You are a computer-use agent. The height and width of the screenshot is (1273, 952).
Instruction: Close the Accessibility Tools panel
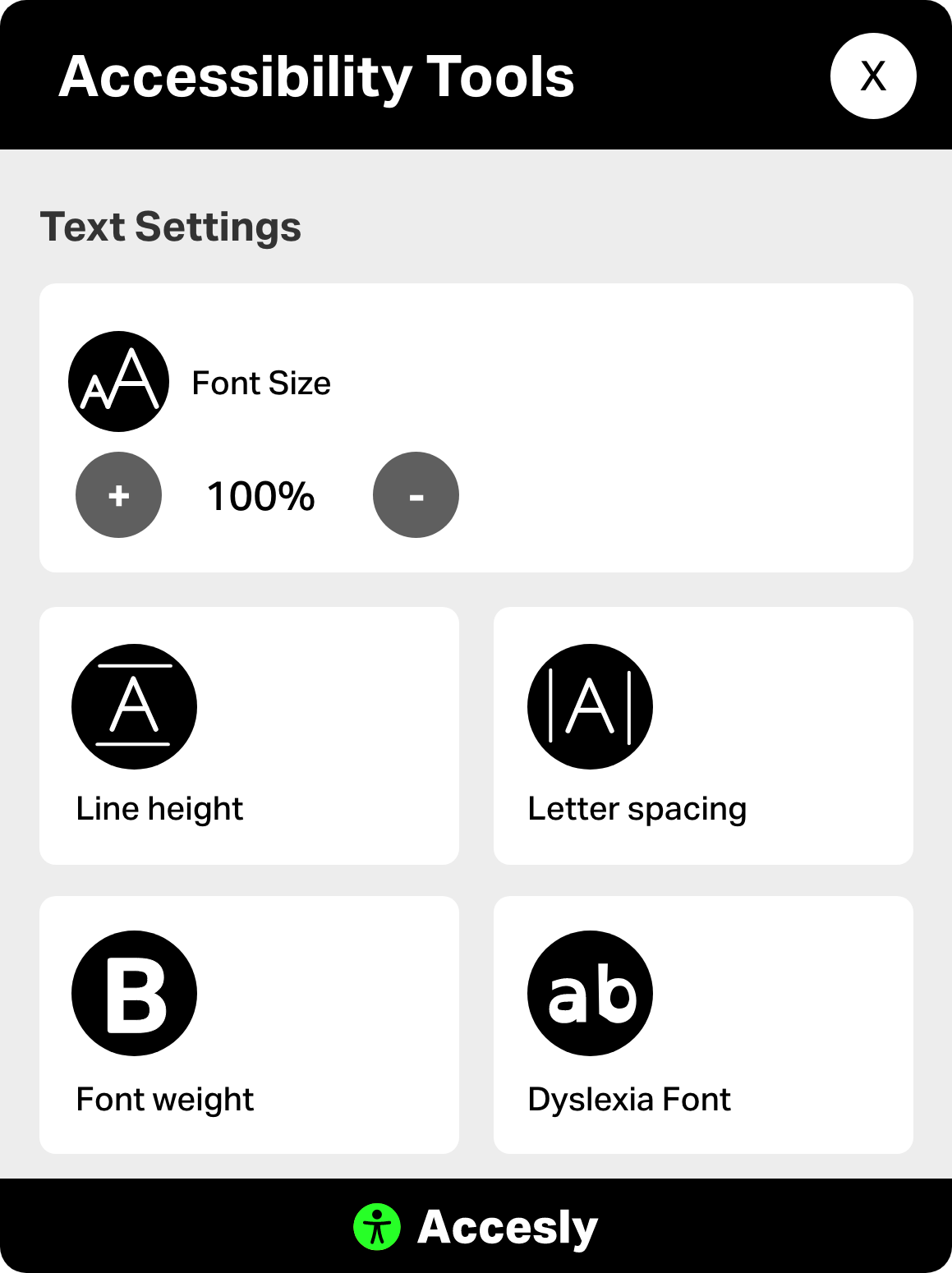click(873, 76)
